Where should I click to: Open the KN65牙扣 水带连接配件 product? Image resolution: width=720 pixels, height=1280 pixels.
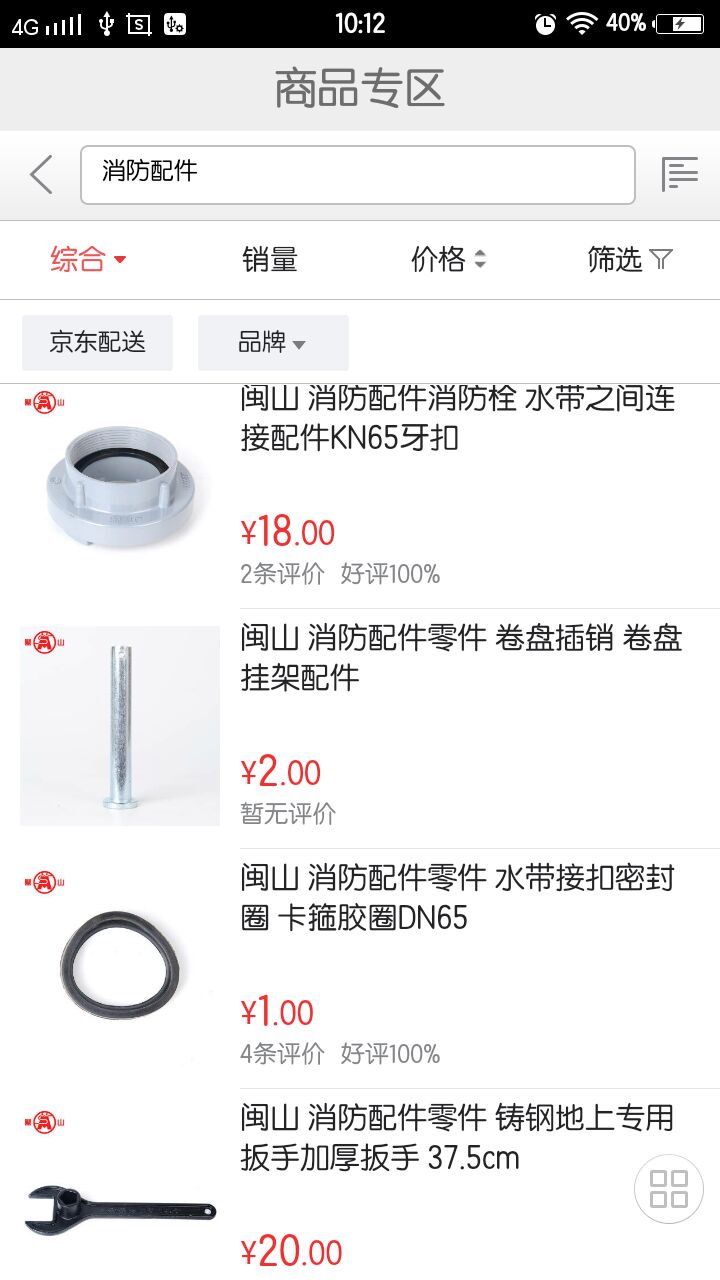[458, 418]
